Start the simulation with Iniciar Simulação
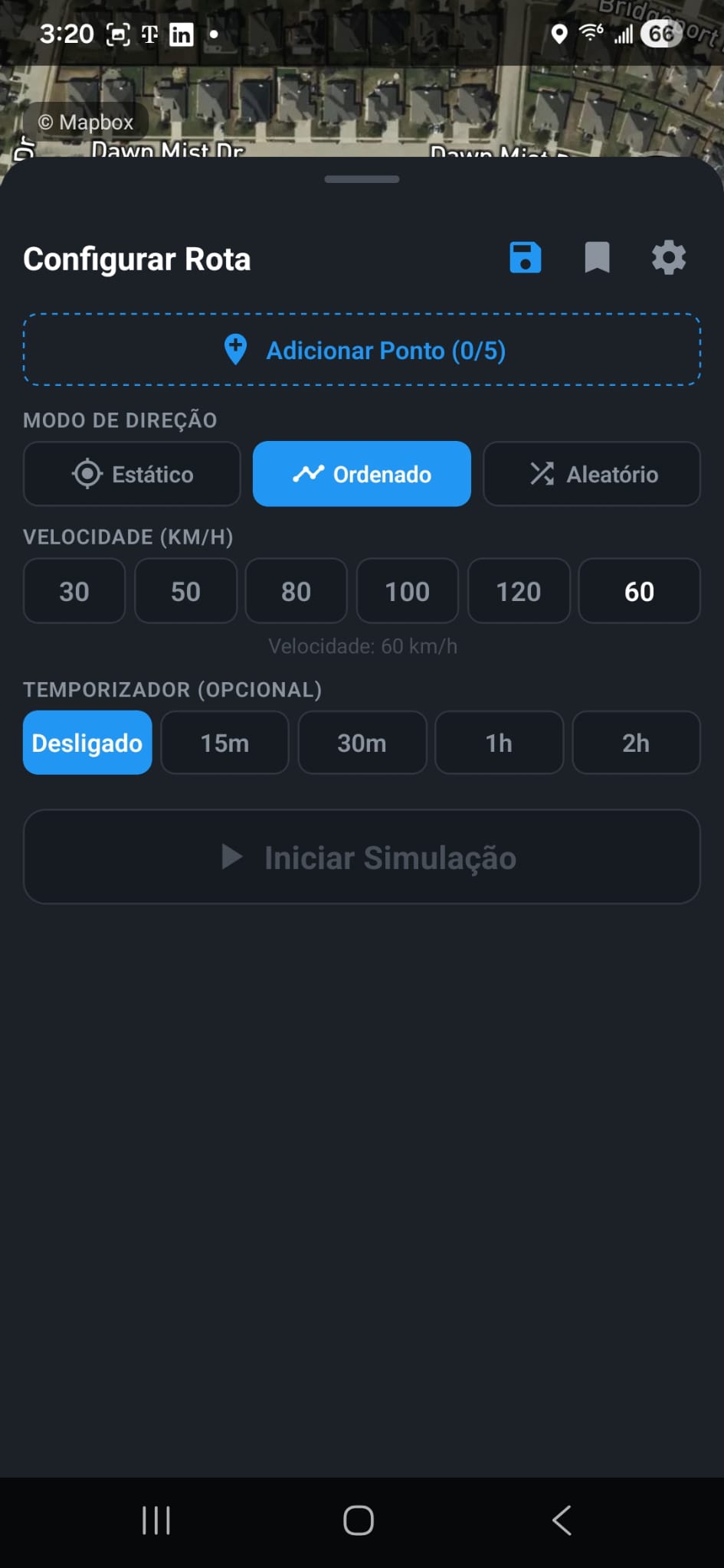Image resolution: width=724 pixels, height=1568 pixels. pyautogui.click(x=362, y=857)
